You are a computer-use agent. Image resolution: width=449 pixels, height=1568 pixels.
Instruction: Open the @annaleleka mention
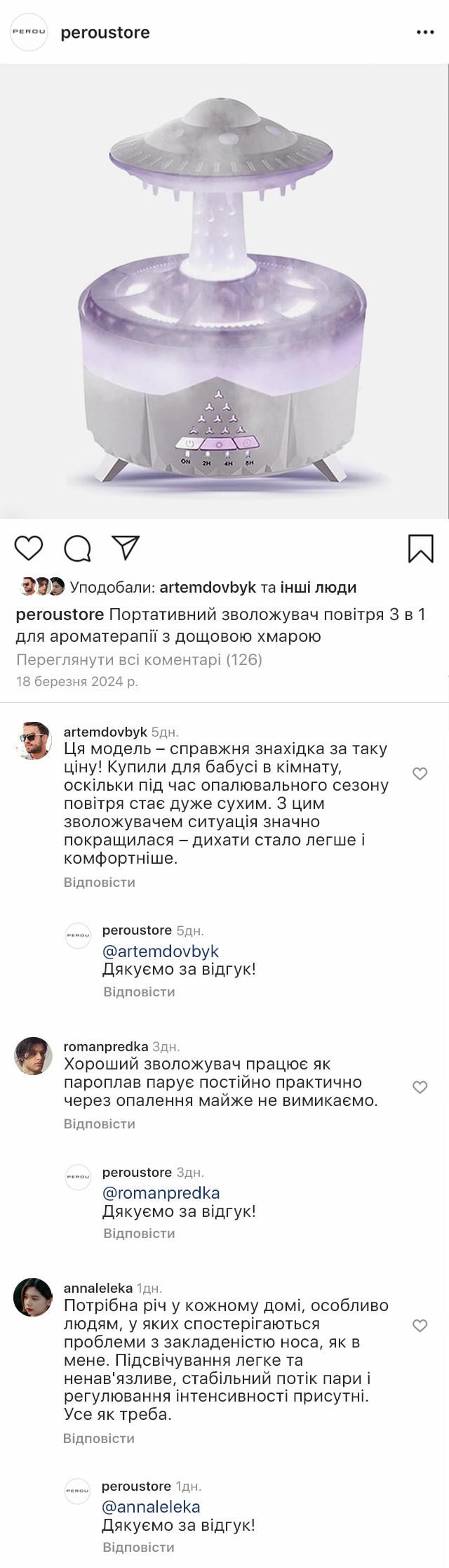coord(151,1507)
